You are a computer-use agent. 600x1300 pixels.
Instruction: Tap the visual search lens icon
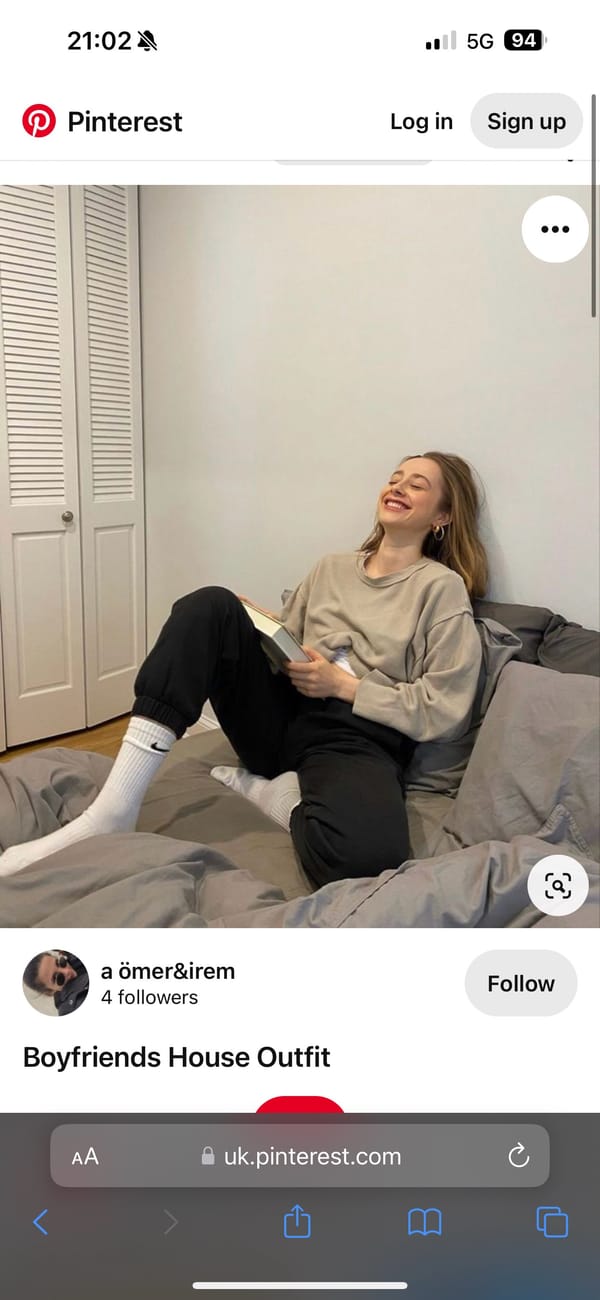(x=557, y=885)
